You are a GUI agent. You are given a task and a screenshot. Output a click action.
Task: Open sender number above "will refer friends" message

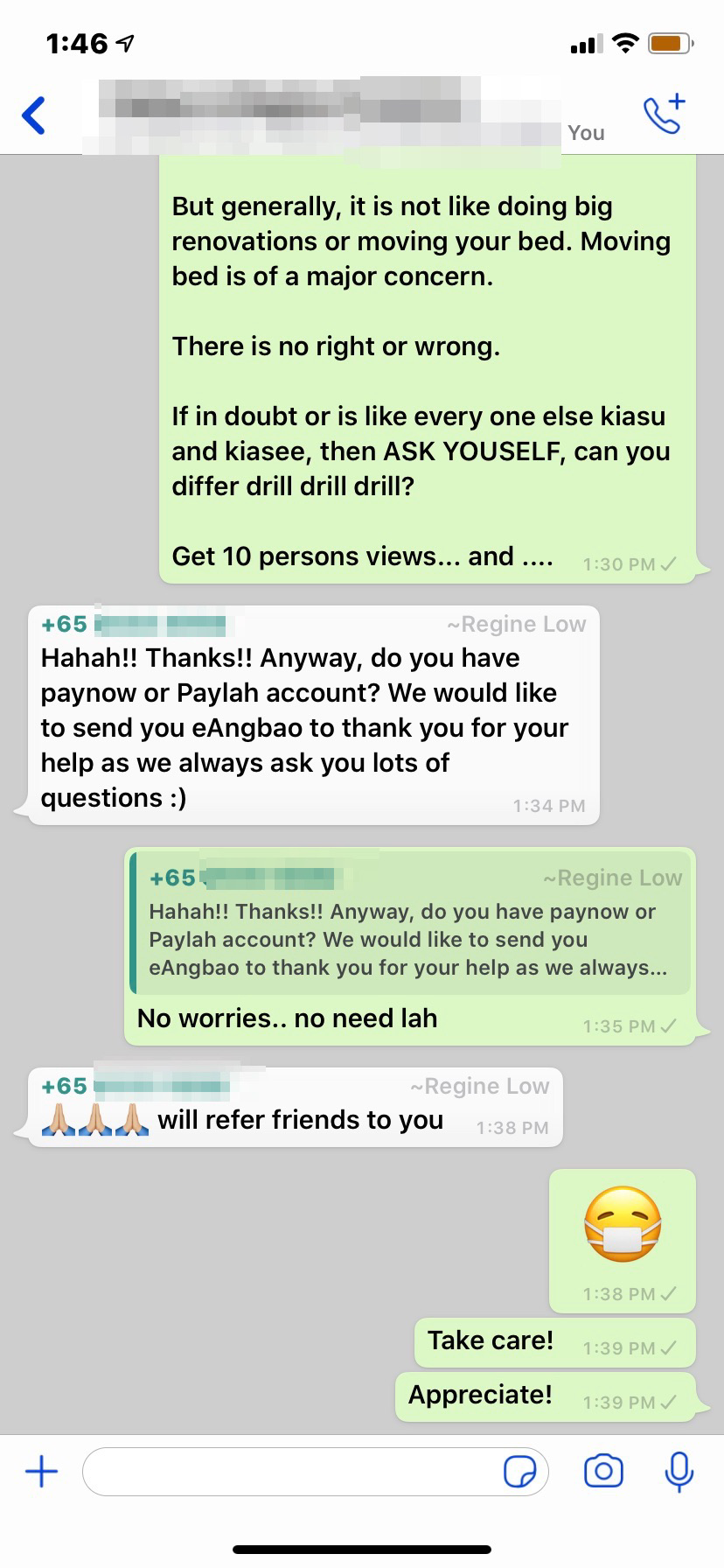(x=136, y=1087)
